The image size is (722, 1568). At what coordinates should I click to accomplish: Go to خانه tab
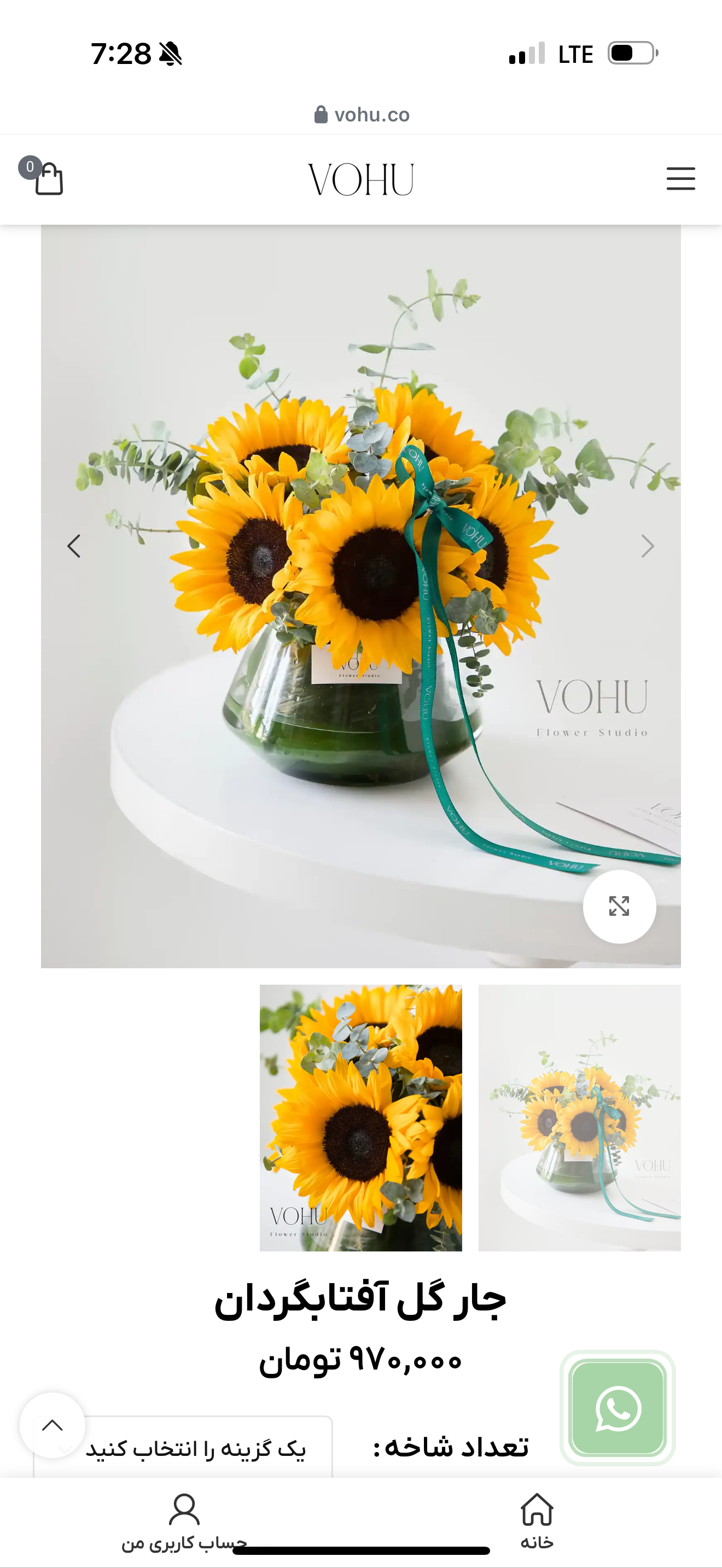(x=537, y=1520)
